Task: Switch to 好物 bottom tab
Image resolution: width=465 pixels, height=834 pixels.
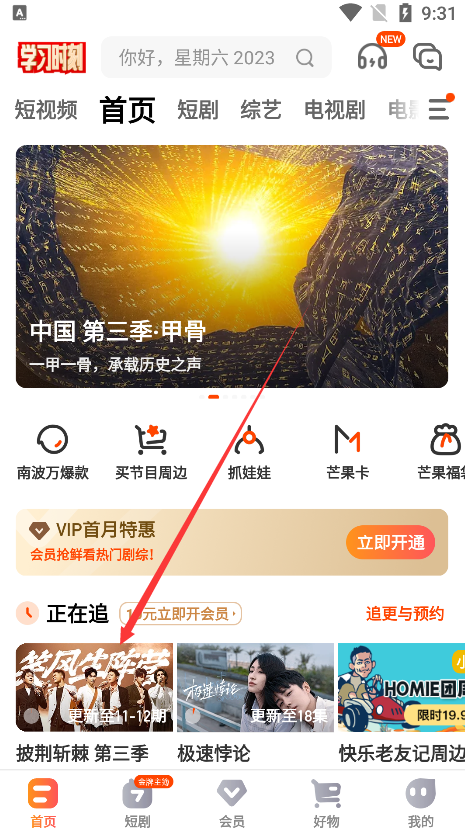Action: click(326, 803)
